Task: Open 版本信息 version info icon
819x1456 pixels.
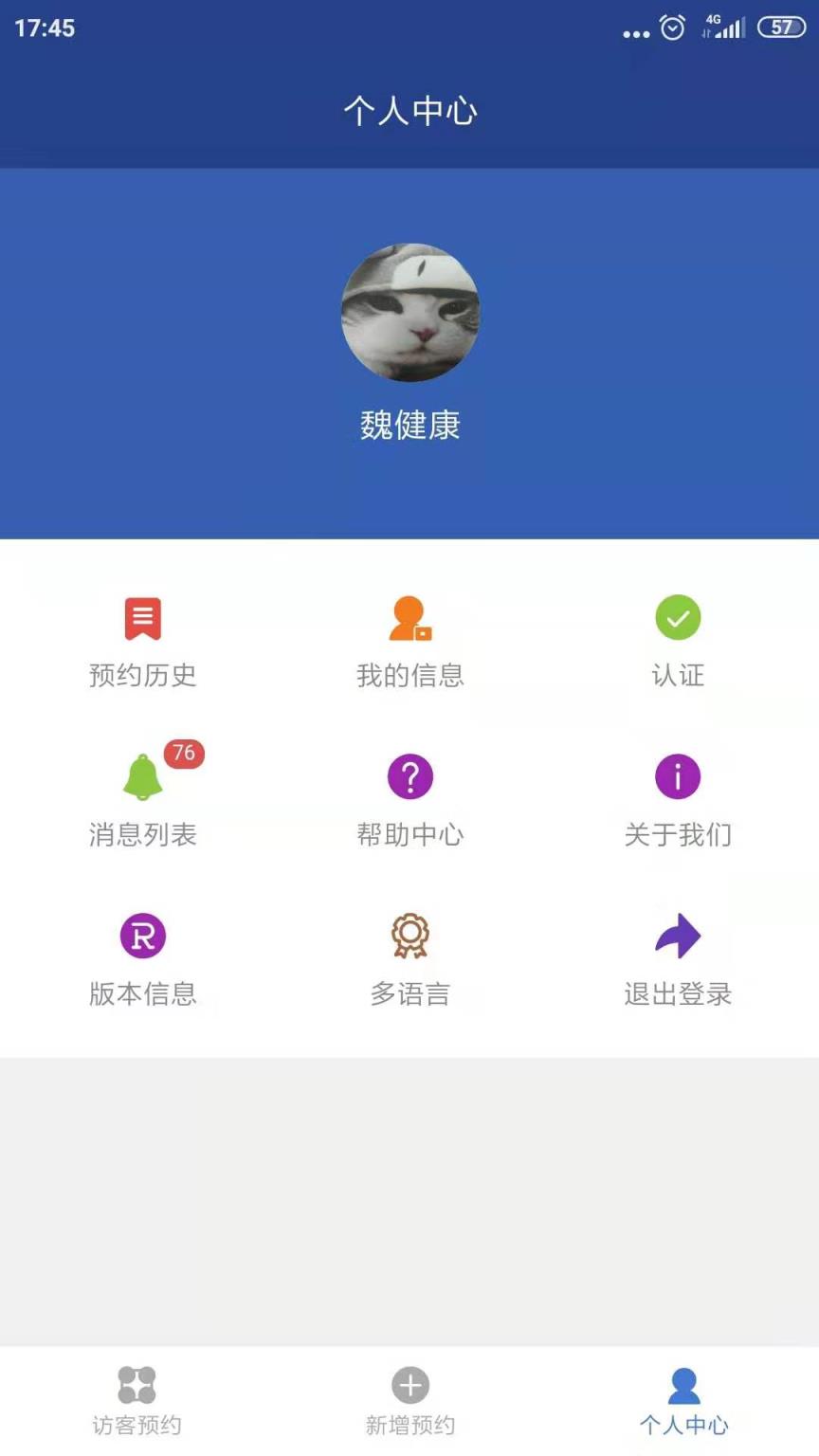Action: click(x=142, y=937)
